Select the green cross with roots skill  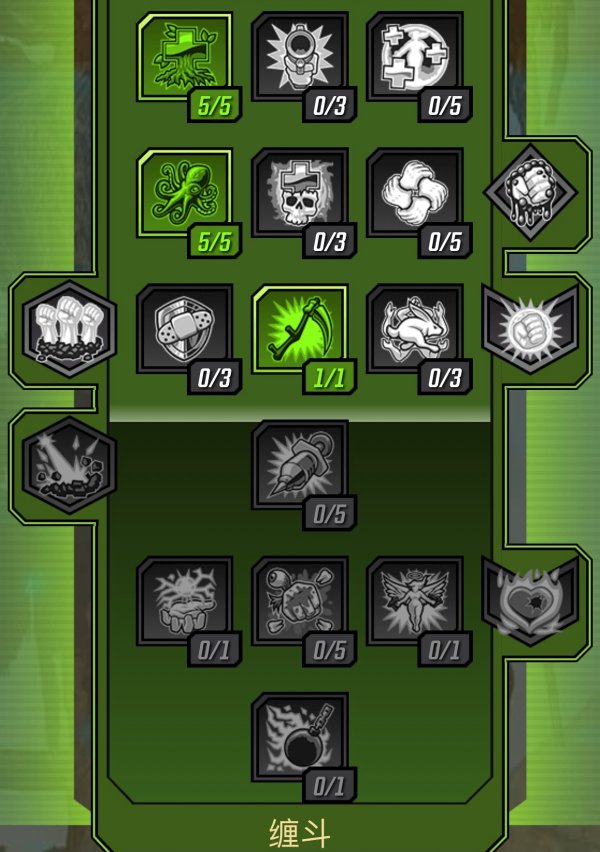(x=183, y=58)
